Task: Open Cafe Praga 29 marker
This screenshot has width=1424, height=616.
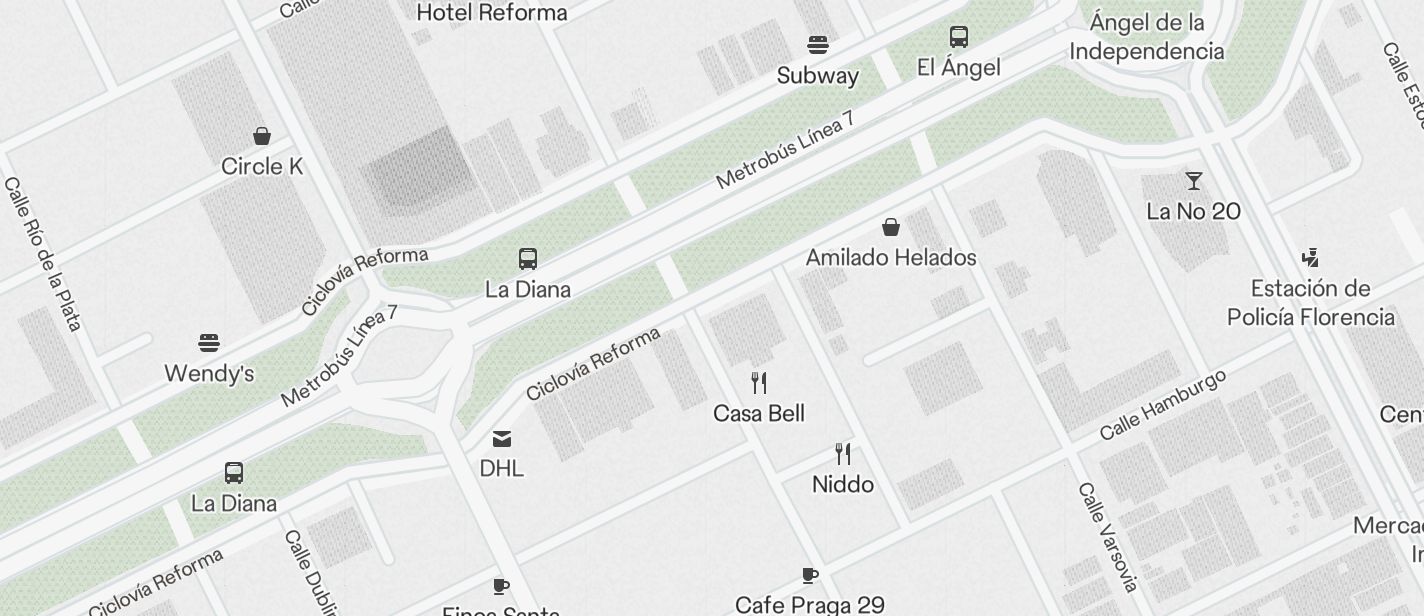Action: pos(810,576)
